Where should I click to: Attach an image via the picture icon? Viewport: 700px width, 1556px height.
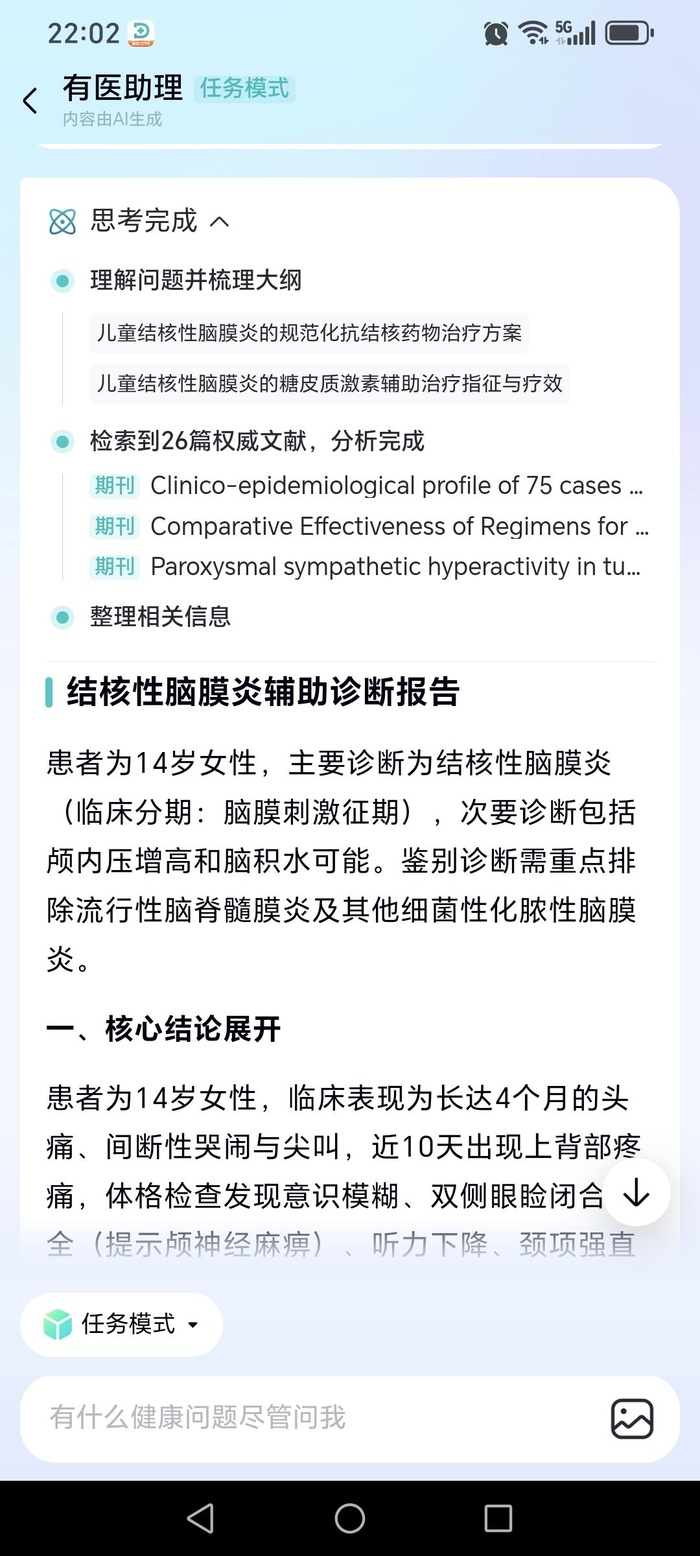tap(632, 1418)
